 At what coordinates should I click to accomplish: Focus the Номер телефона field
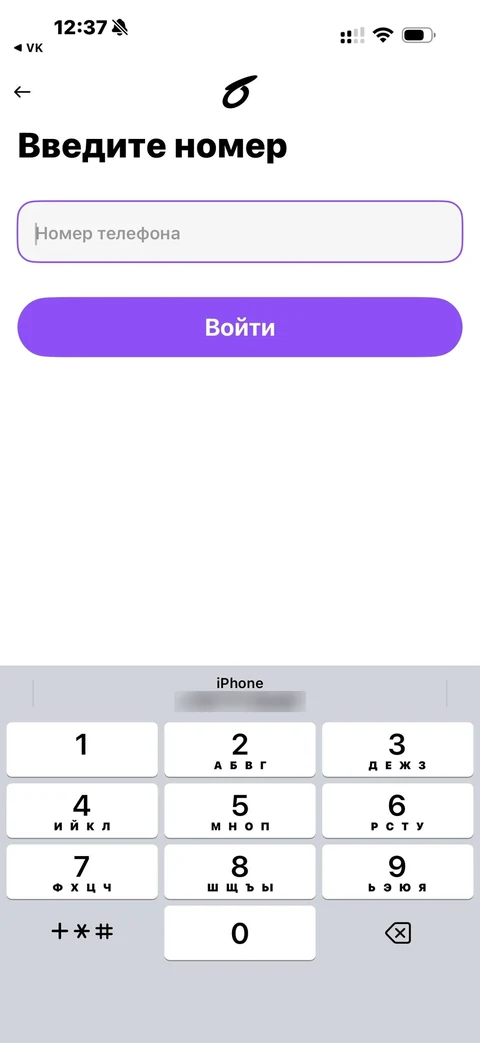[x=239, y=232]
